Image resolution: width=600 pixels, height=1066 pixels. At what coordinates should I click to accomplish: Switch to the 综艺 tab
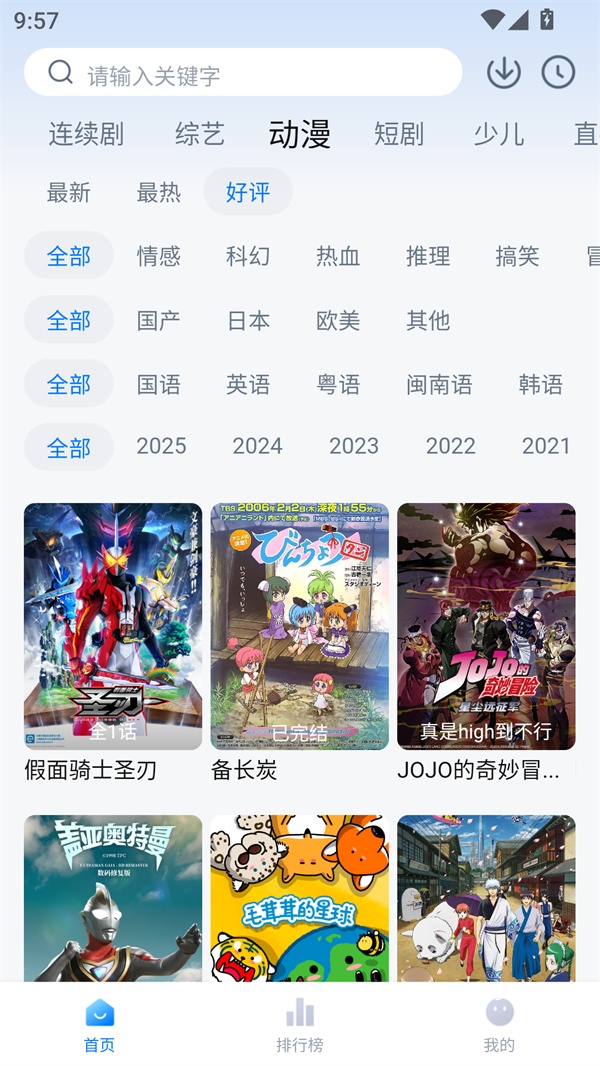(200, 134)
